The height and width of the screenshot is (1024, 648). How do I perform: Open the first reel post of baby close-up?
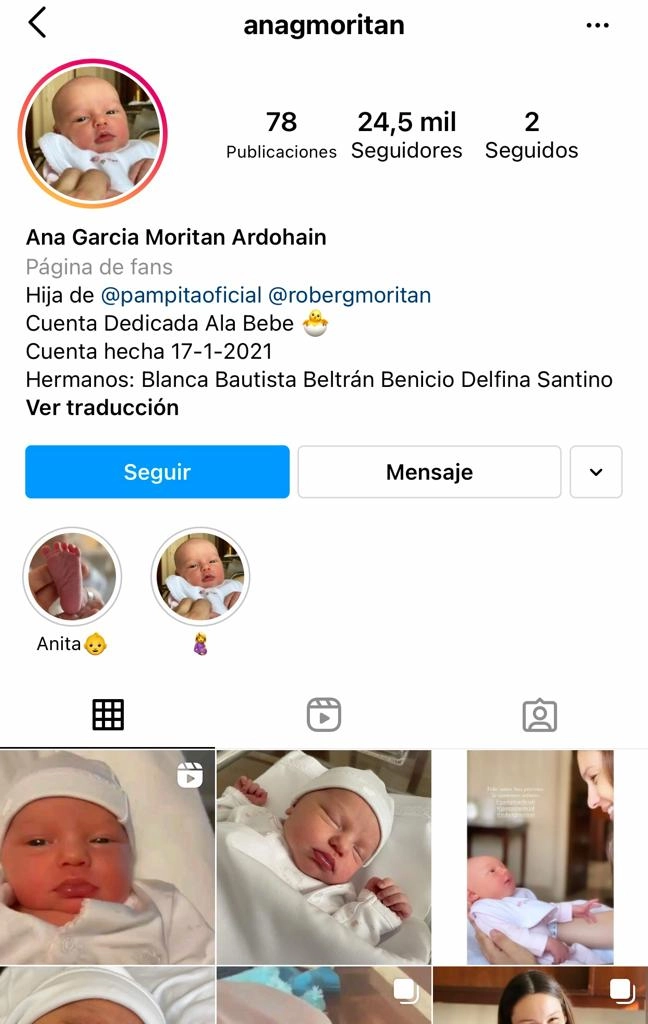[x=107, y=856]
